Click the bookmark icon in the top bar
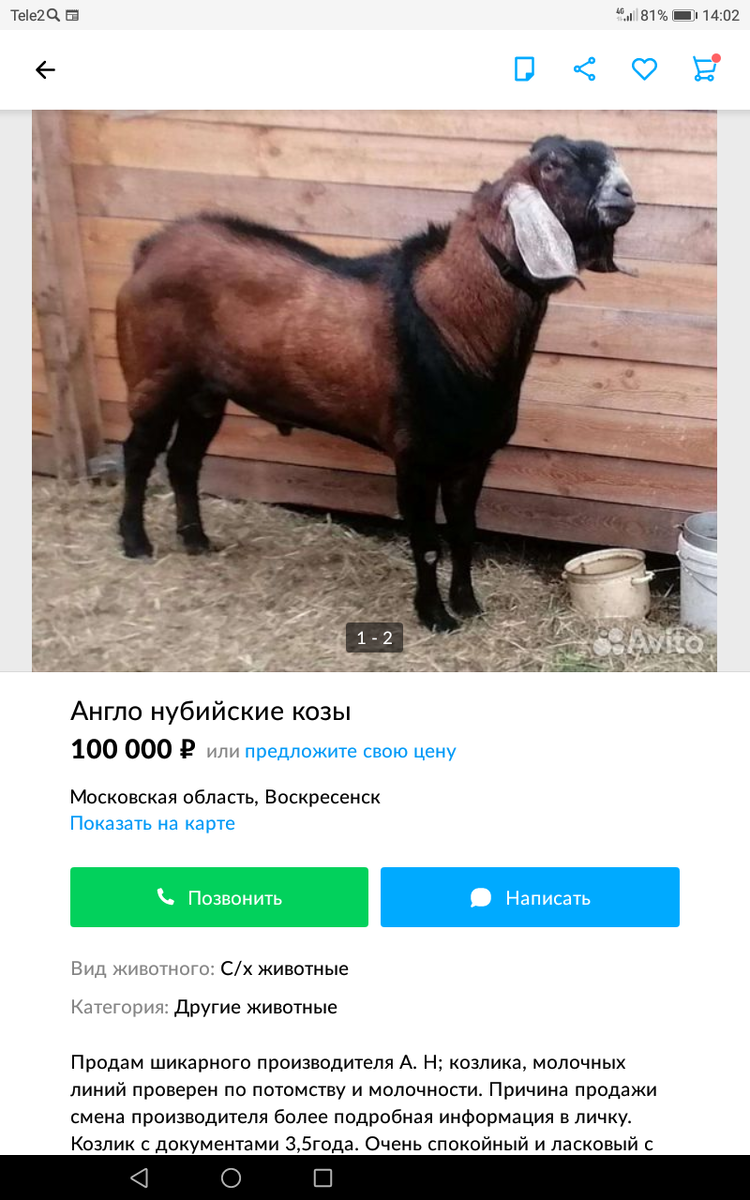Image resolution: width=750 pixels, height=1200 pixels. (524, 69)
